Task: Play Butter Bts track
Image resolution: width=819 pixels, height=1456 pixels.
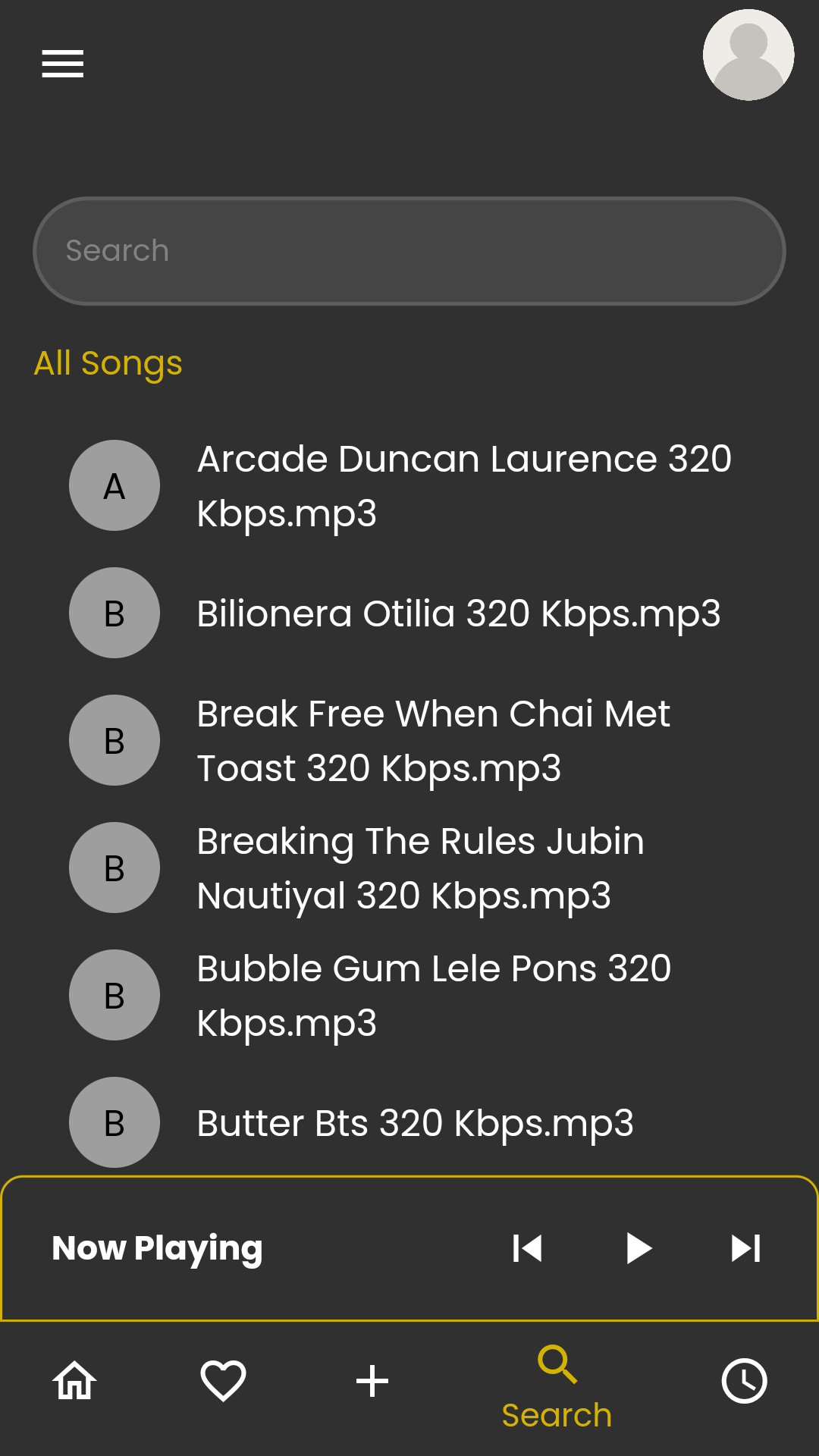Action: (409, 1122)
